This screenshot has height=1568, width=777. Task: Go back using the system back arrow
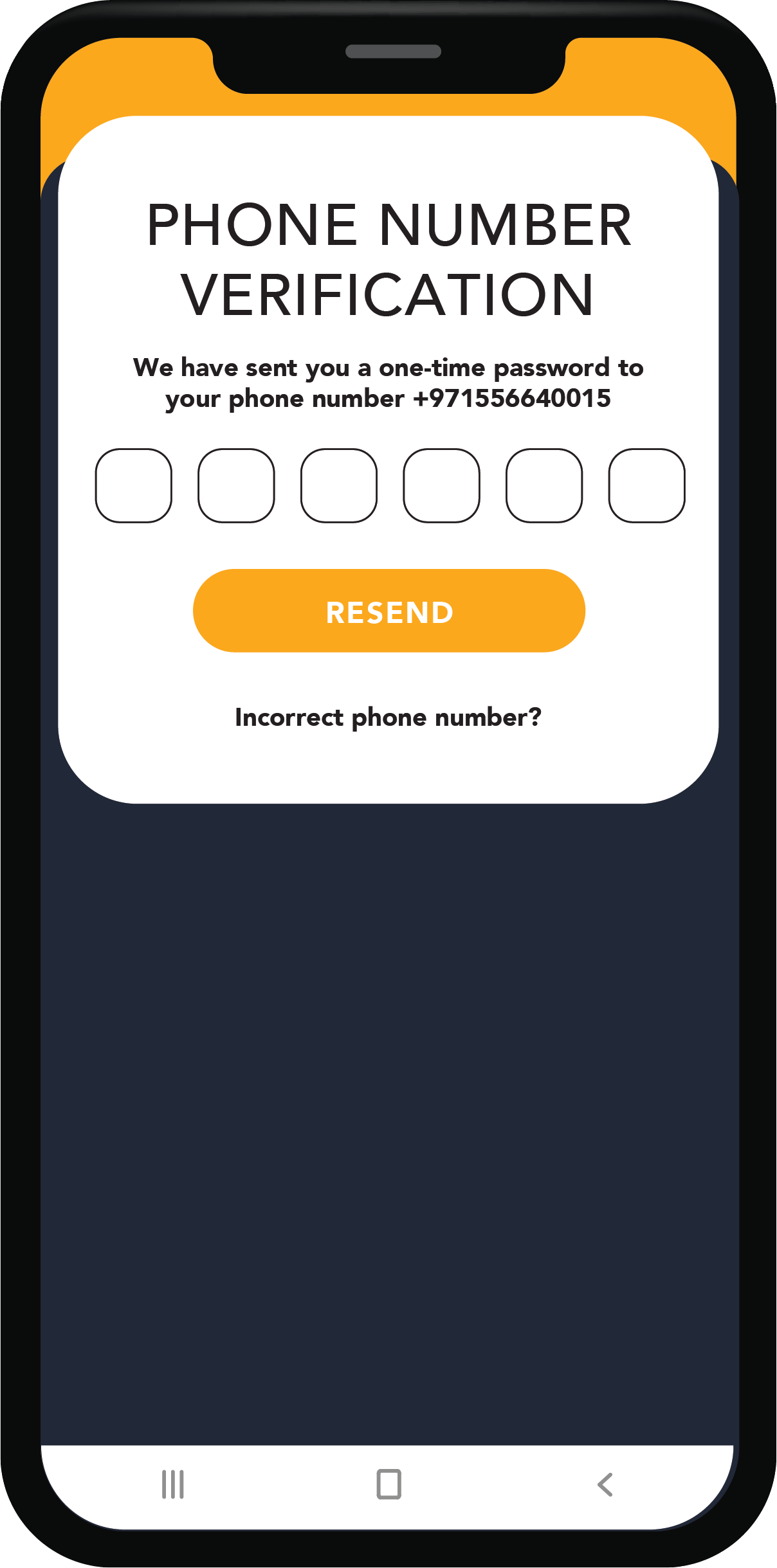pos(605,1484)
